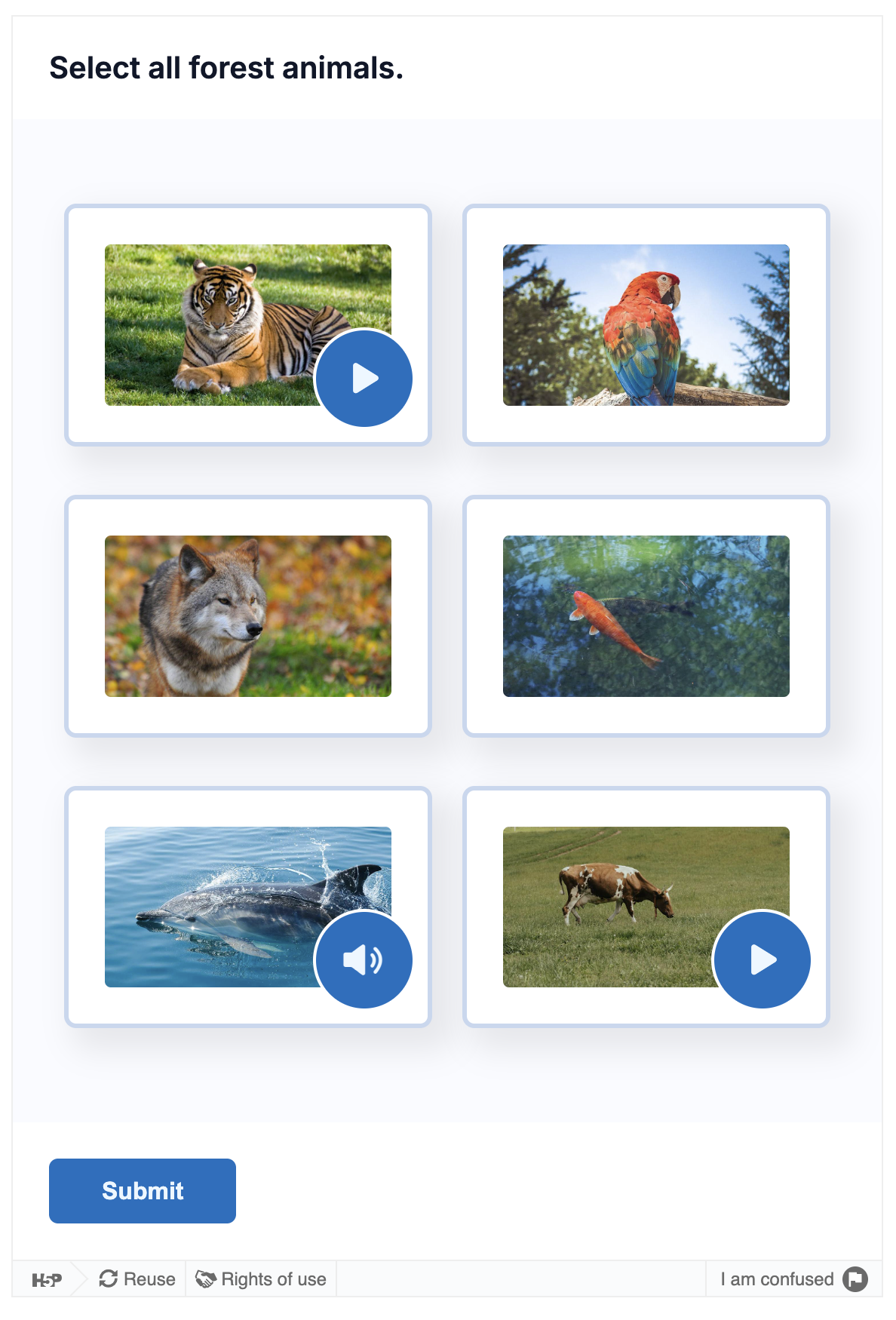Play the video on the tiger card
The image size is (896, 1320).
[364, 378]
